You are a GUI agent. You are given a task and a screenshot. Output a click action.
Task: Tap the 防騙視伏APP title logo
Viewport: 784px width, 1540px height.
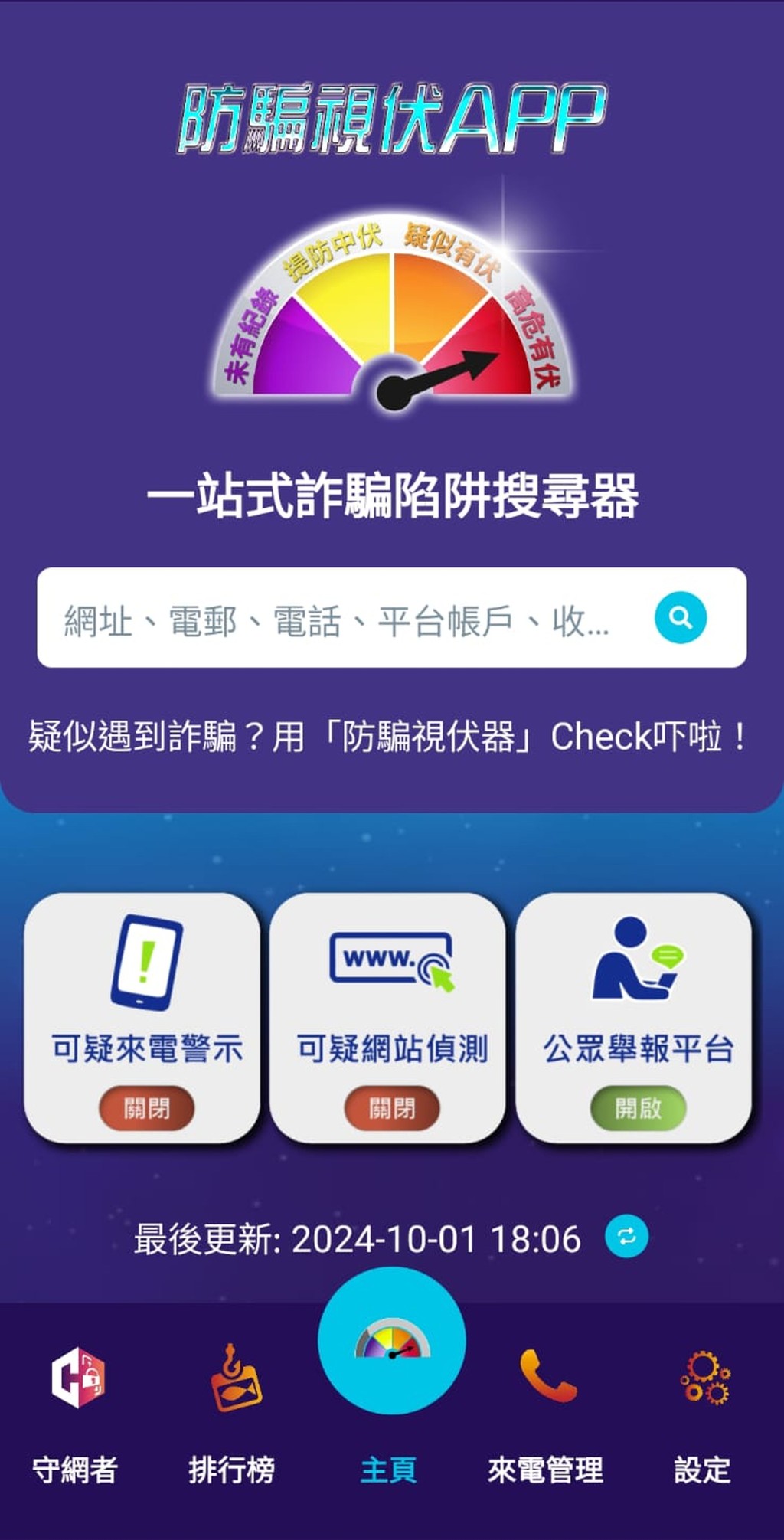point(392,119)
